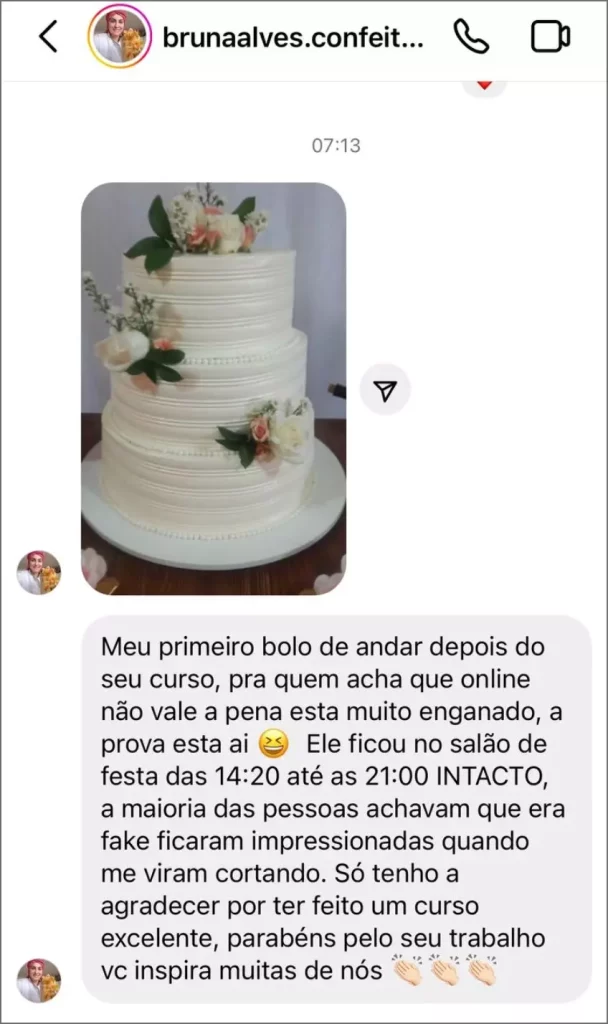Tap sender avatar beside the cake photo

[x=39, y=572]
